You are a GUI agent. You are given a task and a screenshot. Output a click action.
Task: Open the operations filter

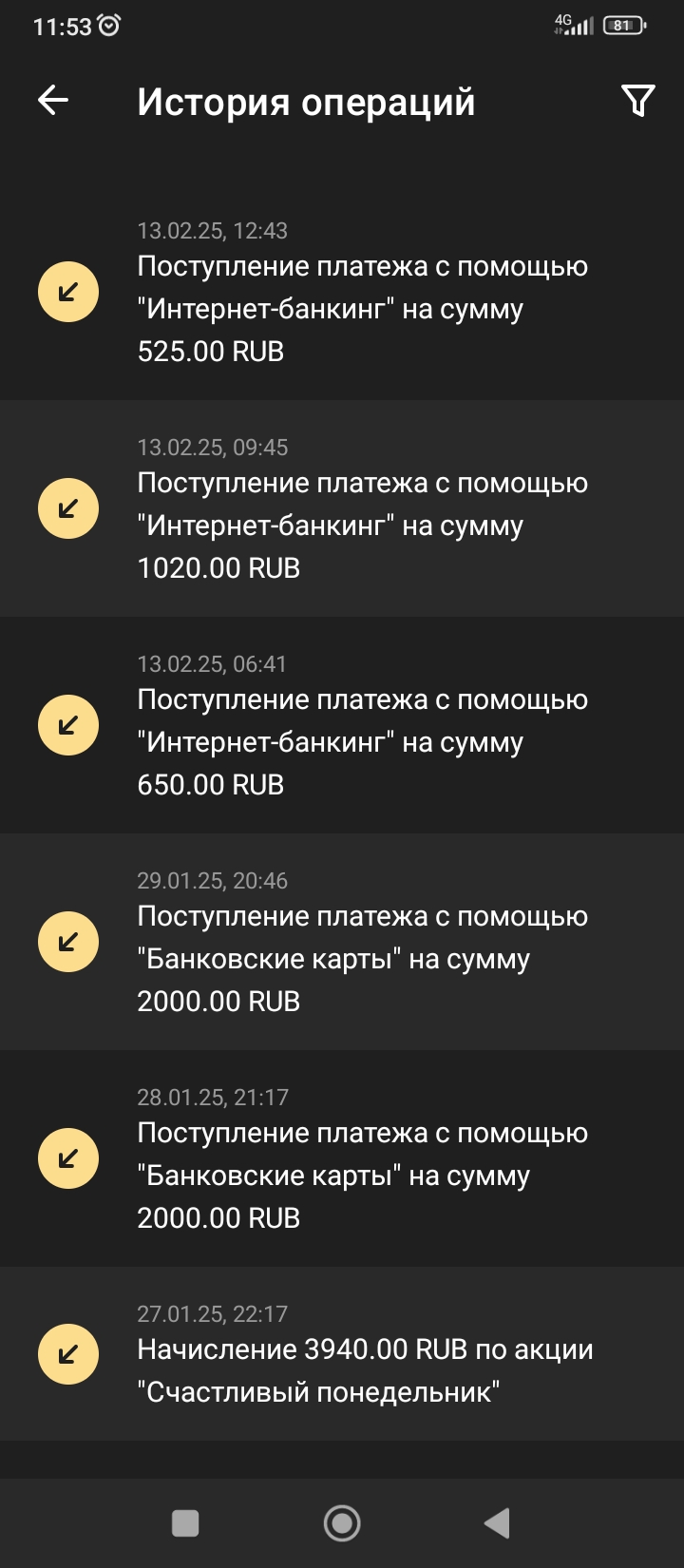(x=637, y=101)
